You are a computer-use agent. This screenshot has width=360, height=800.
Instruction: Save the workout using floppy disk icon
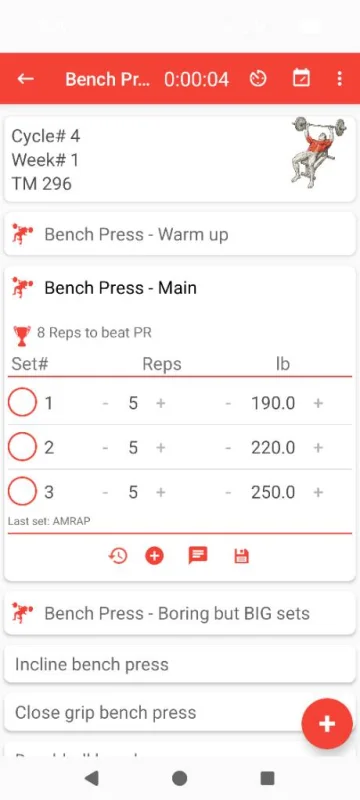pos(241,556)
